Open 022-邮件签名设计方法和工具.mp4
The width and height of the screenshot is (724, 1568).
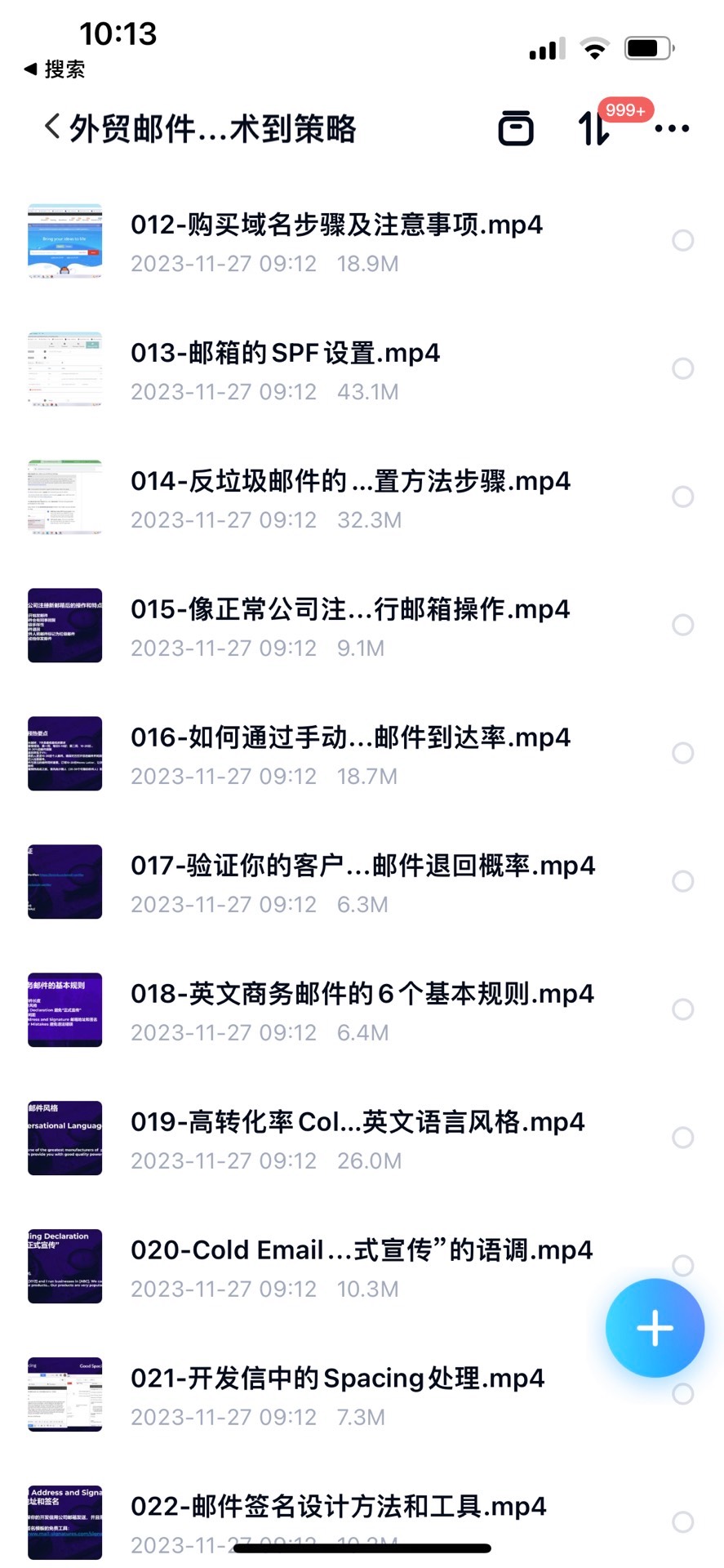[338, 1507]
